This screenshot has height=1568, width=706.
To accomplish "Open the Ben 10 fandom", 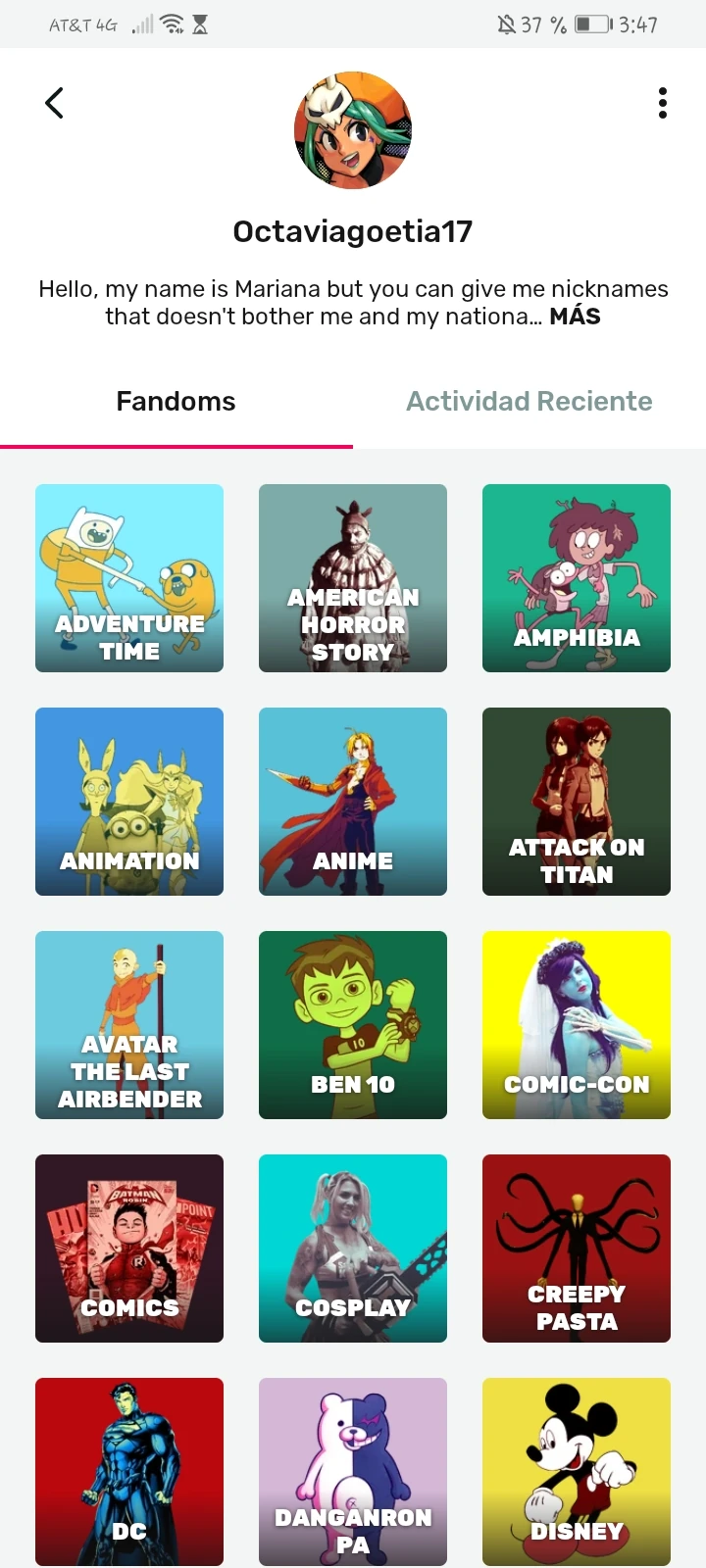I will click(x=353, y=1025).
